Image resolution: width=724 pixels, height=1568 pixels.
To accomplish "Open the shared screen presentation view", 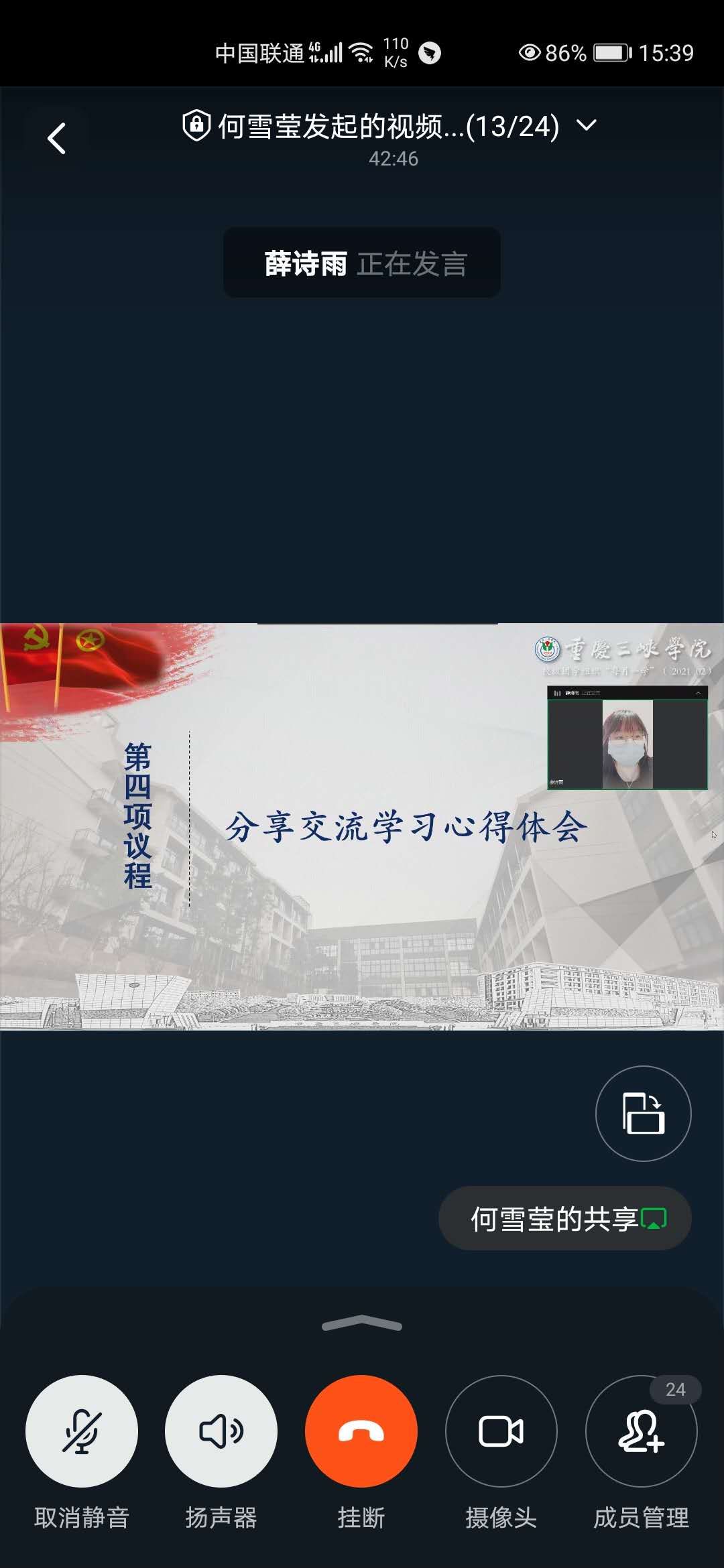I will (362, 826).
